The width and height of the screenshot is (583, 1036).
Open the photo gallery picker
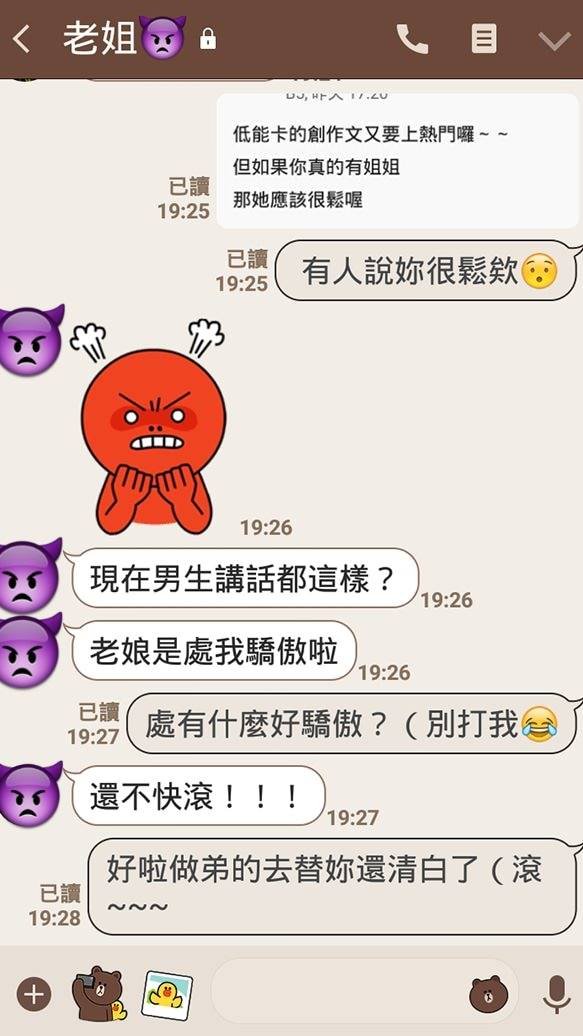[x=167, y=994]
